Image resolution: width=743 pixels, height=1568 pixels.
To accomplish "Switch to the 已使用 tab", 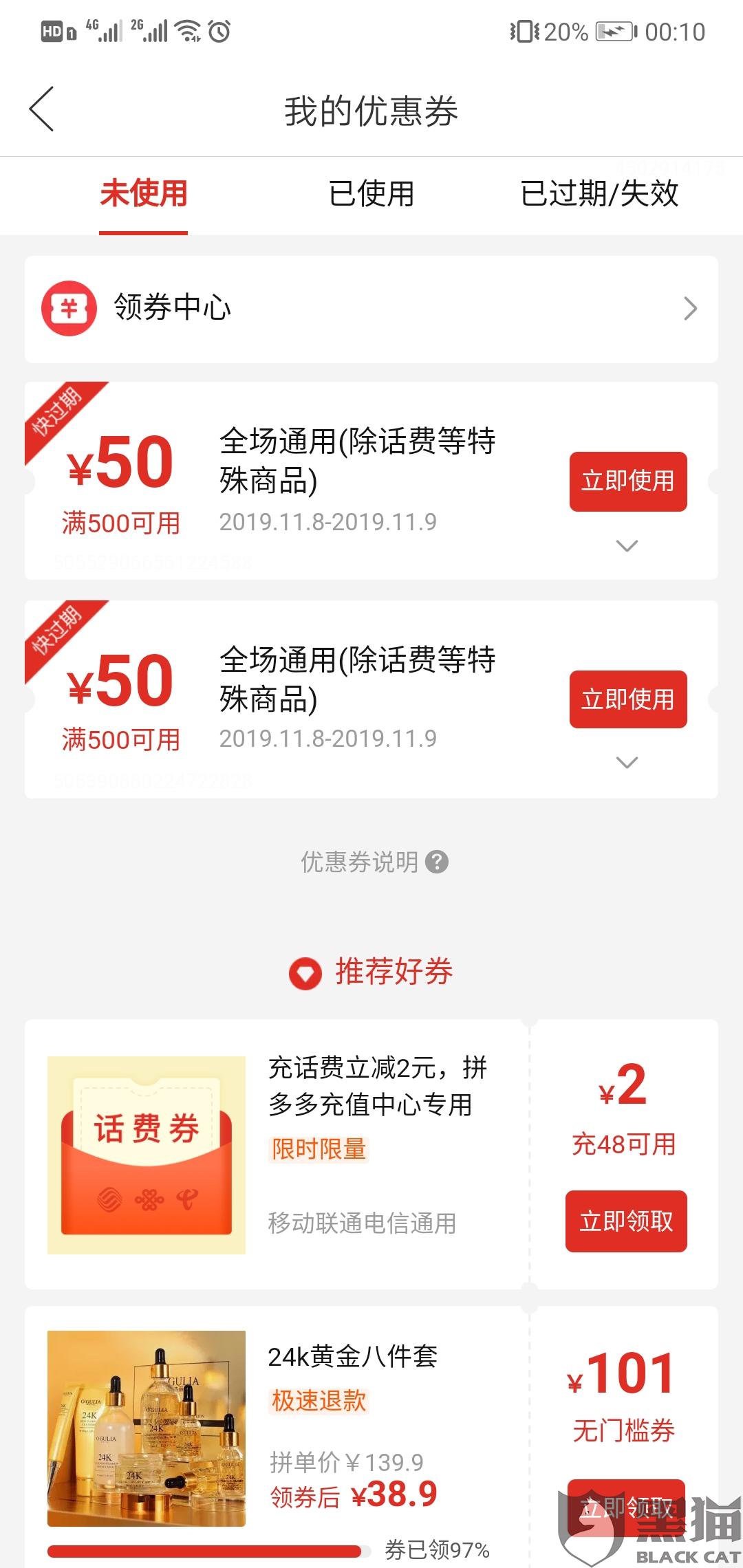I will pyautogui.click(x=371, y=193).
